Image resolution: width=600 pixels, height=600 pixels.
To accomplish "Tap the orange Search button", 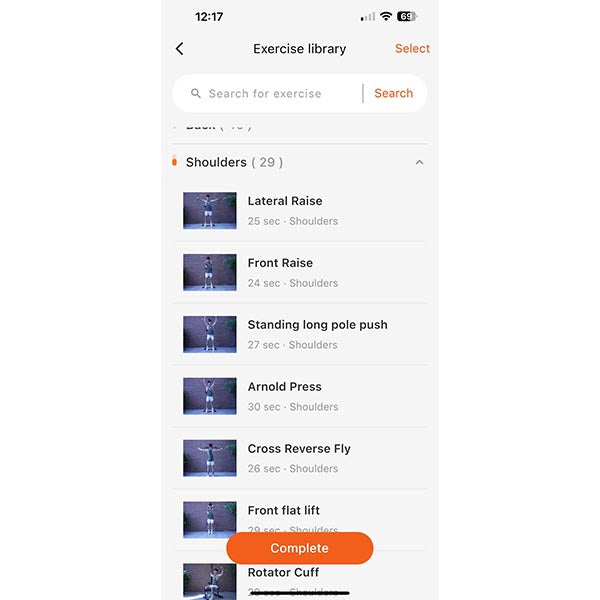I will 393,93.
